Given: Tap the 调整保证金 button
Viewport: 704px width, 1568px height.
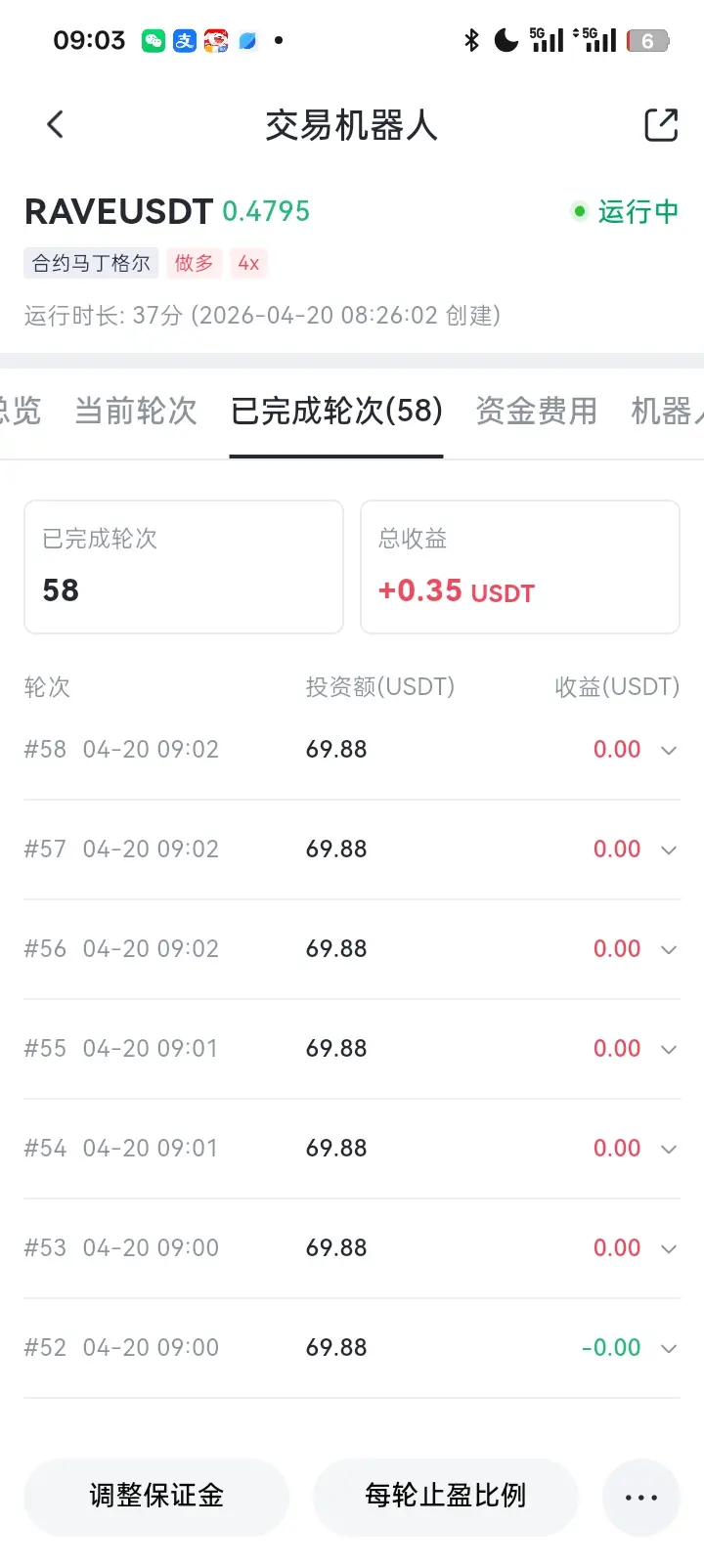Looking at the screenshot, I should point(156,1497).
